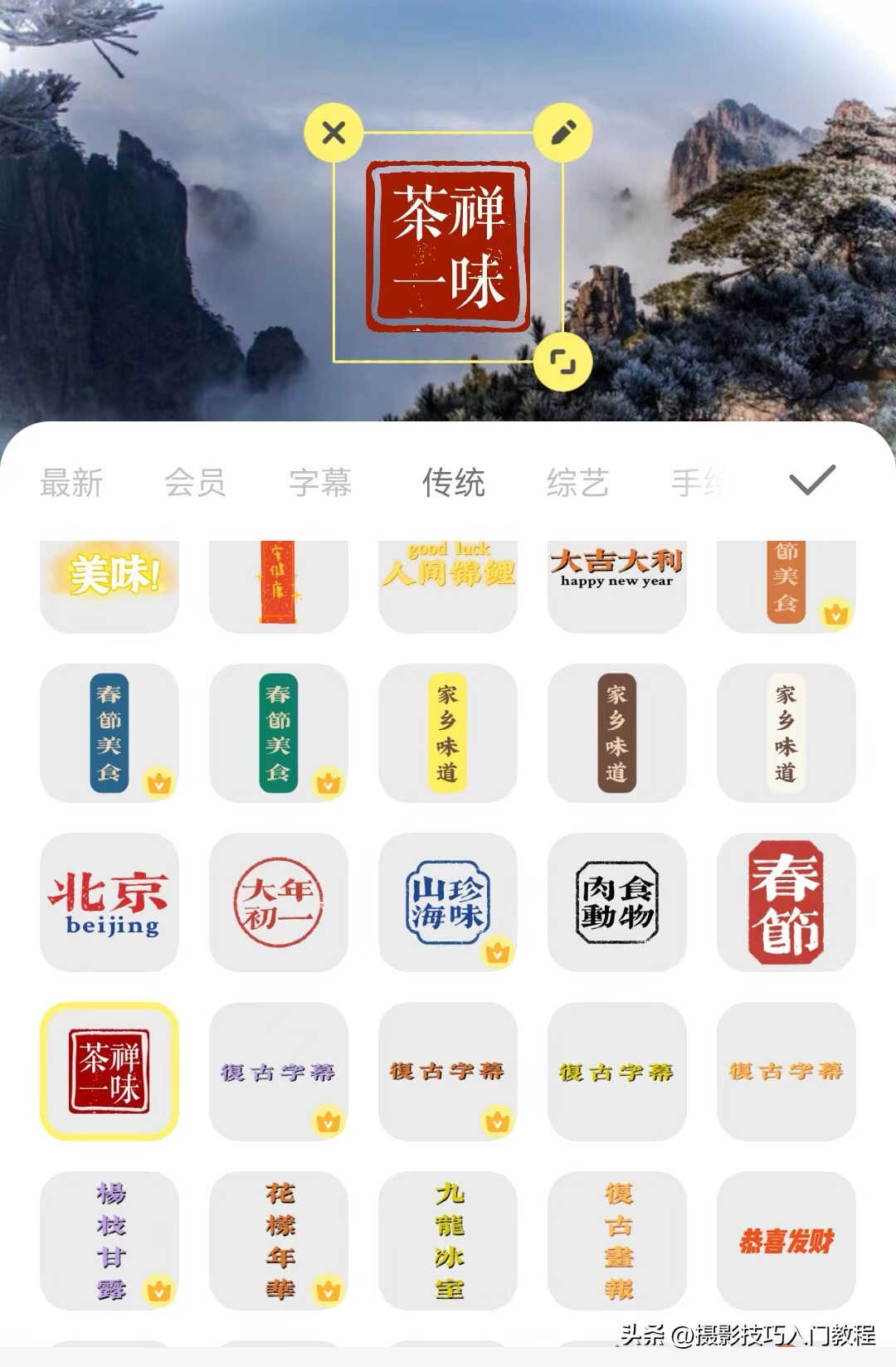Edit the sticker text with the pencil icon
The width and height of the screenshot is (896, 1367).
point(562,132)
